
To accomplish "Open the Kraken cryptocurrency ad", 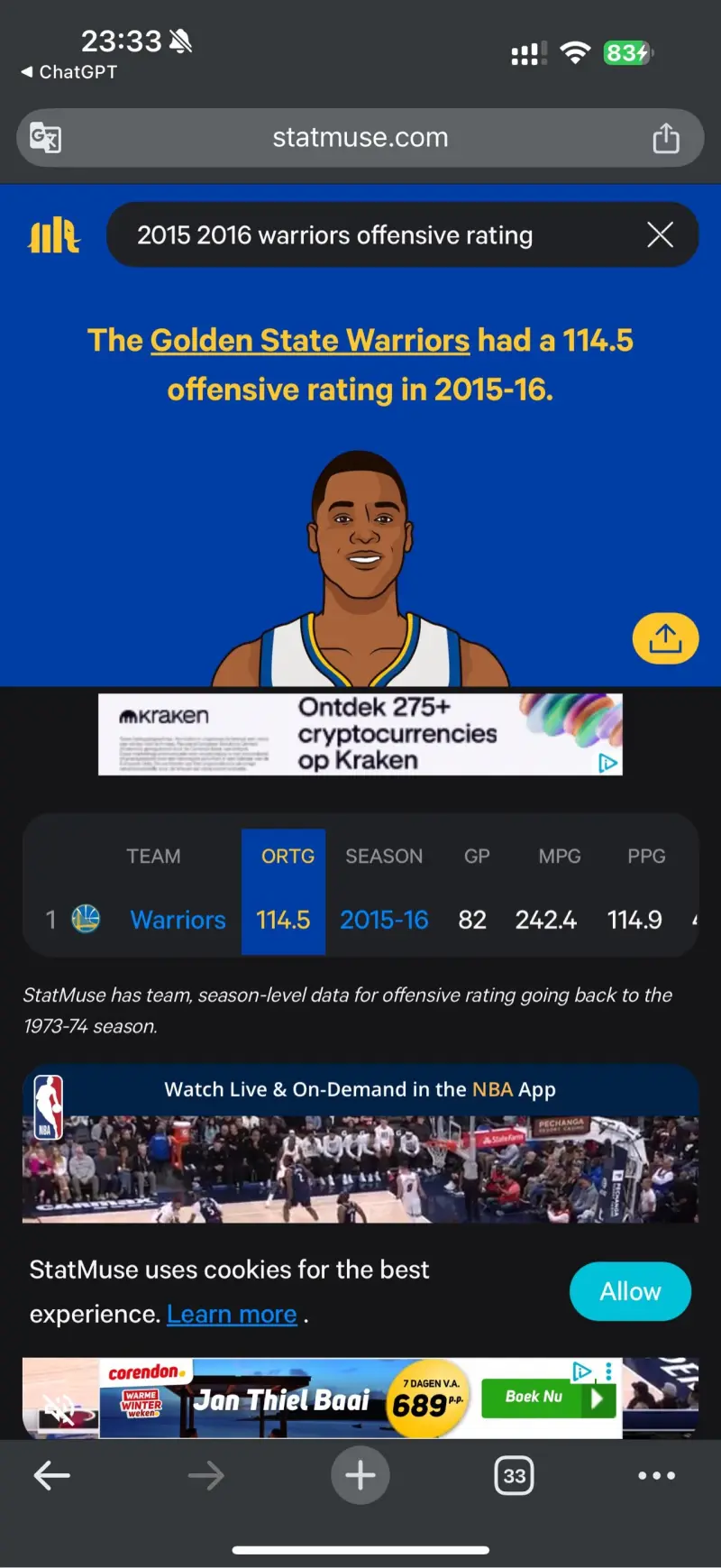I will click(x=360, y=734).
